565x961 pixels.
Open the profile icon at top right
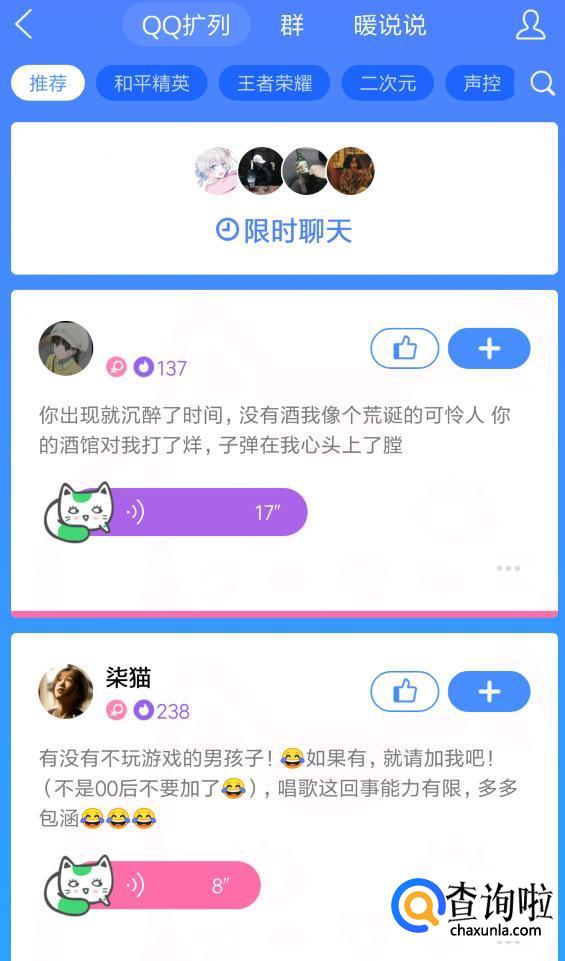coord(530,25)
